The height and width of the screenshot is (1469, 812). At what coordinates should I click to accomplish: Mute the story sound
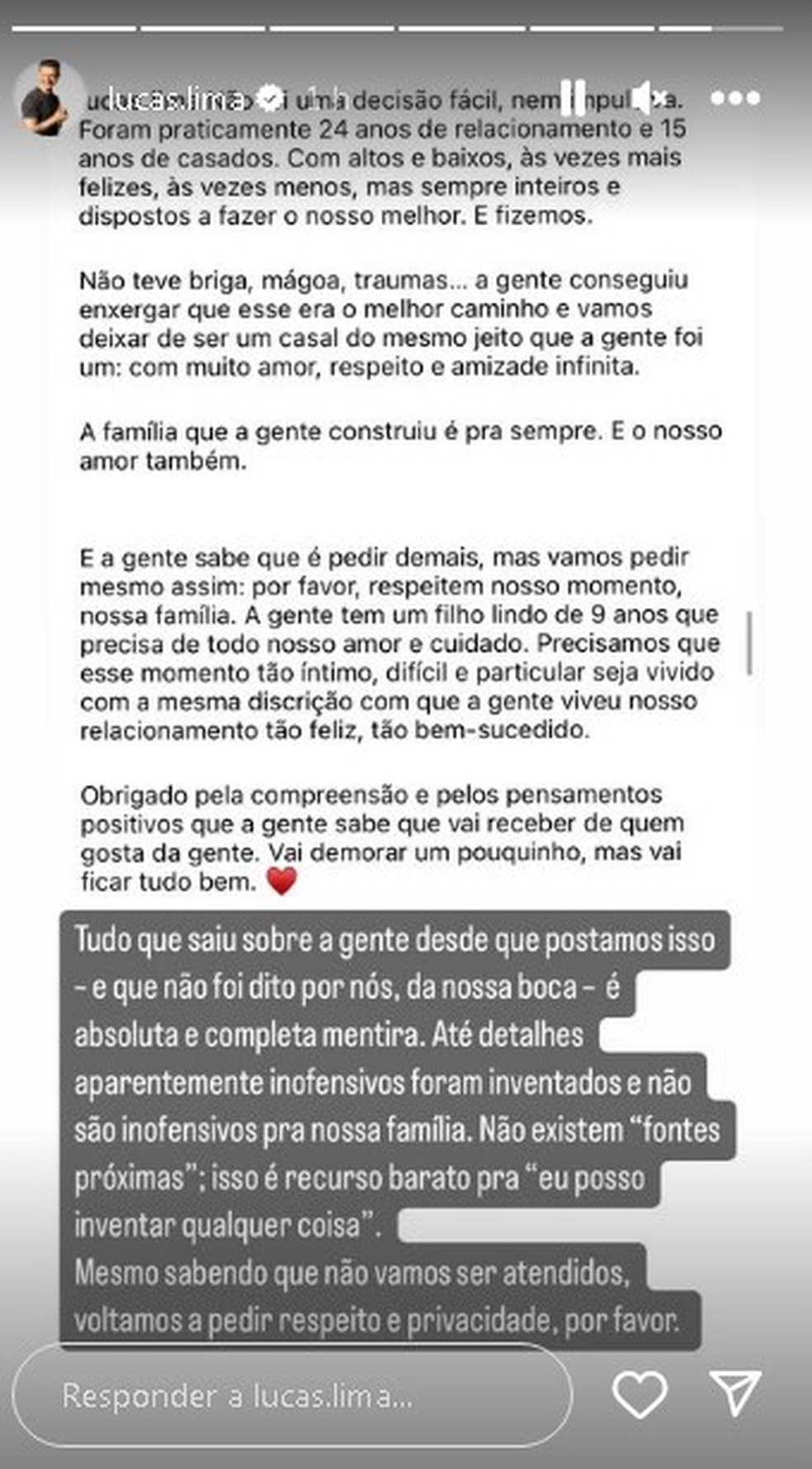click(x=649, y=98)
